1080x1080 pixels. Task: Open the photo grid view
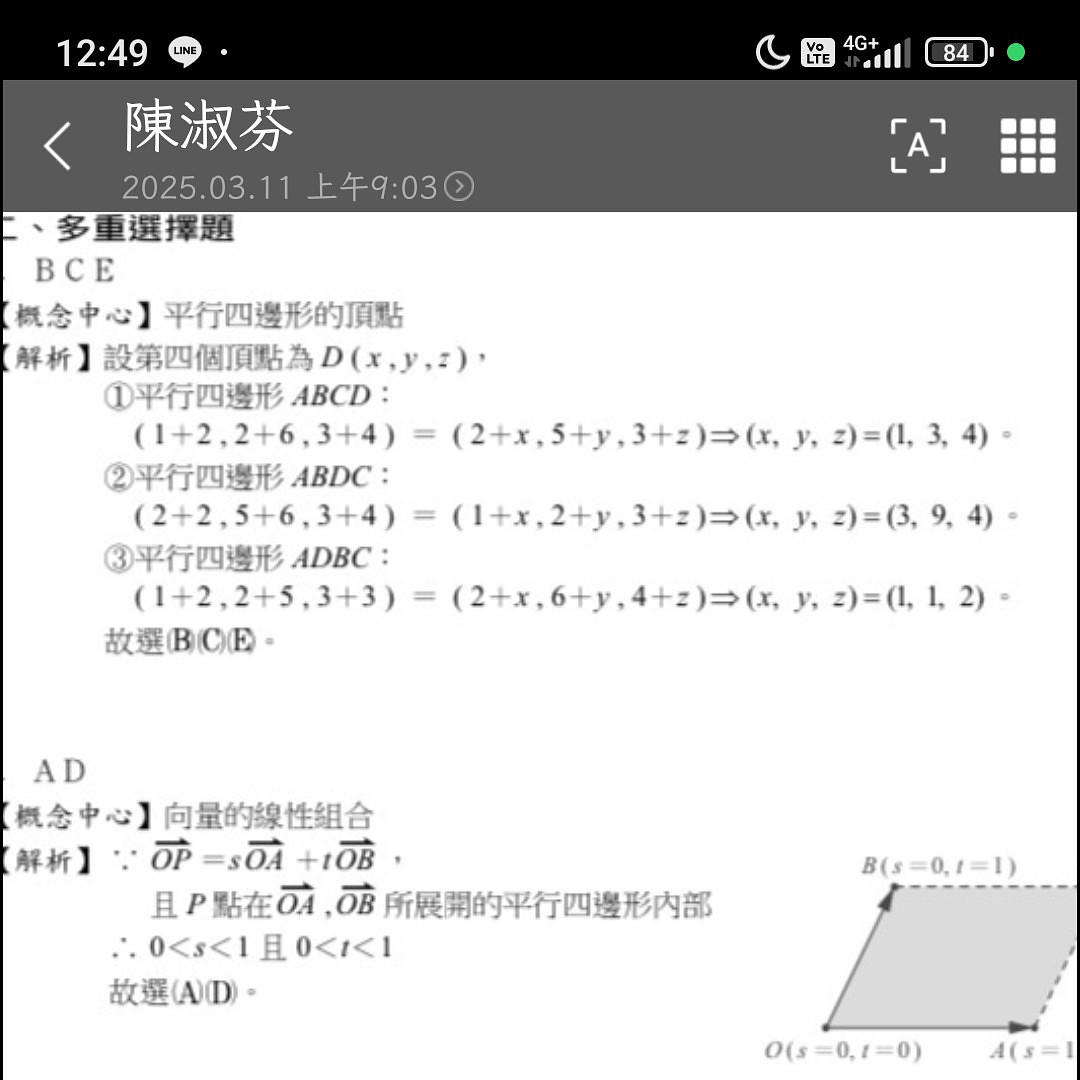coord(1028,146)
